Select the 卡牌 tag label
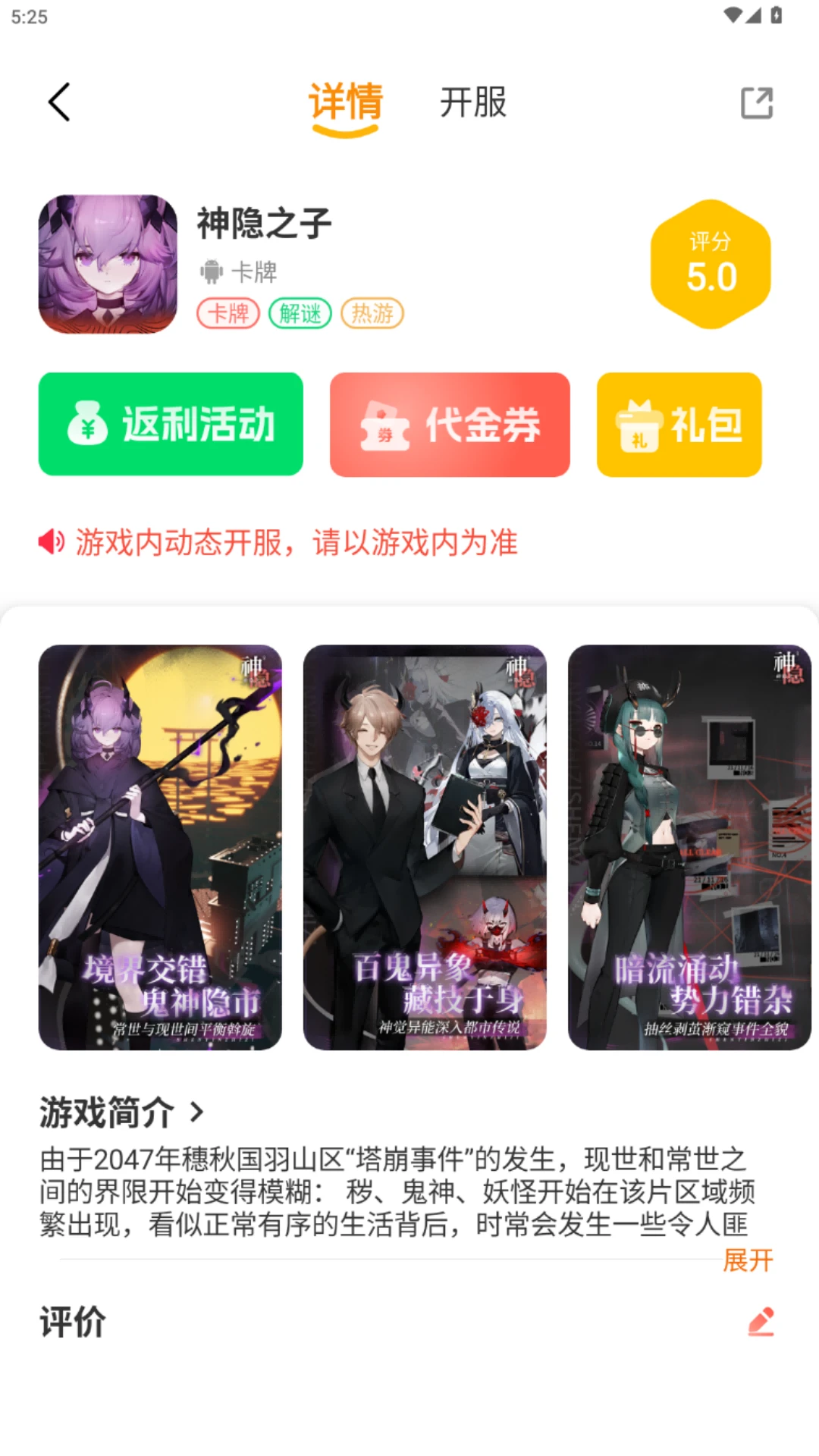The width and height of the screenshot is (819, 1456). click(x=228, y=312)
